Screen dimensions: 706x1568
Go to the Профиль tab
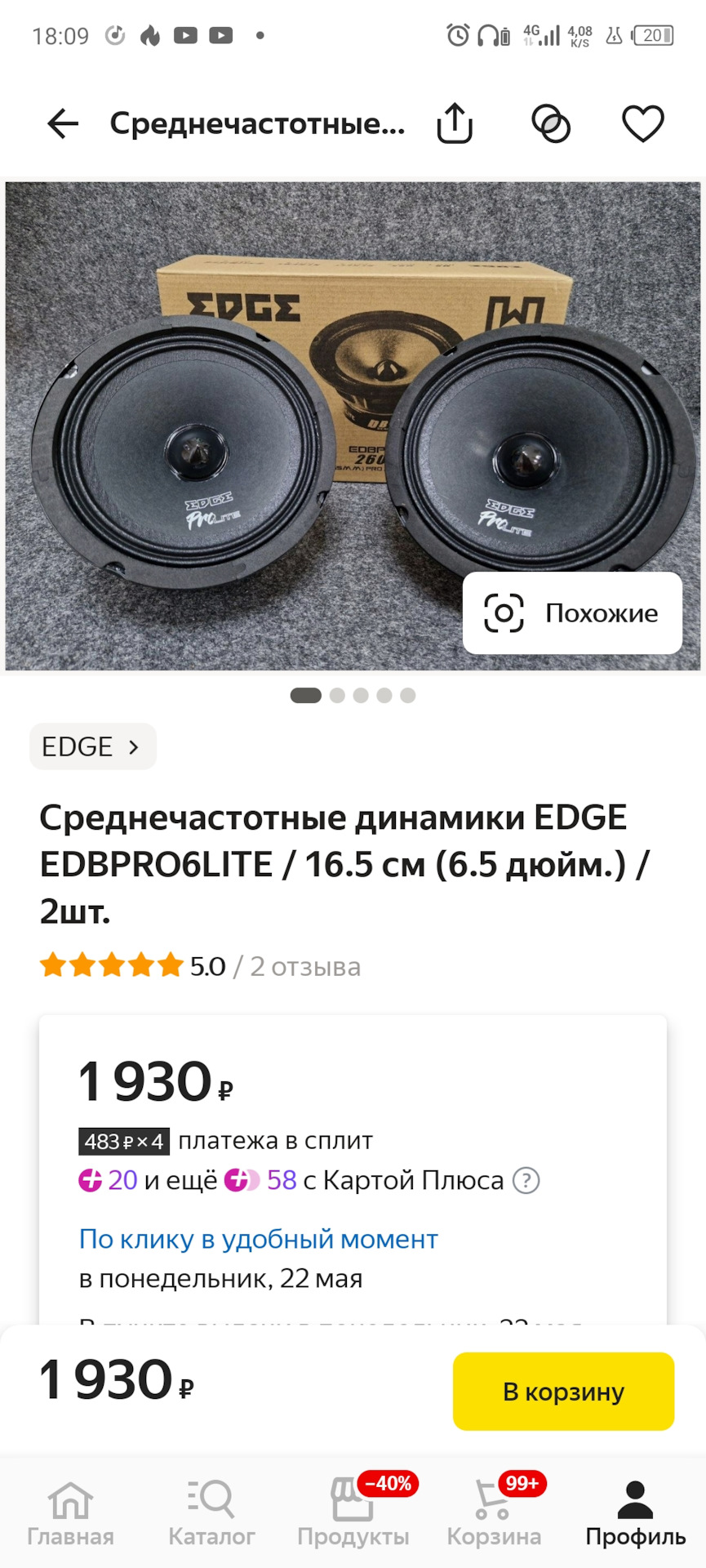click(x=635, y=1514)
